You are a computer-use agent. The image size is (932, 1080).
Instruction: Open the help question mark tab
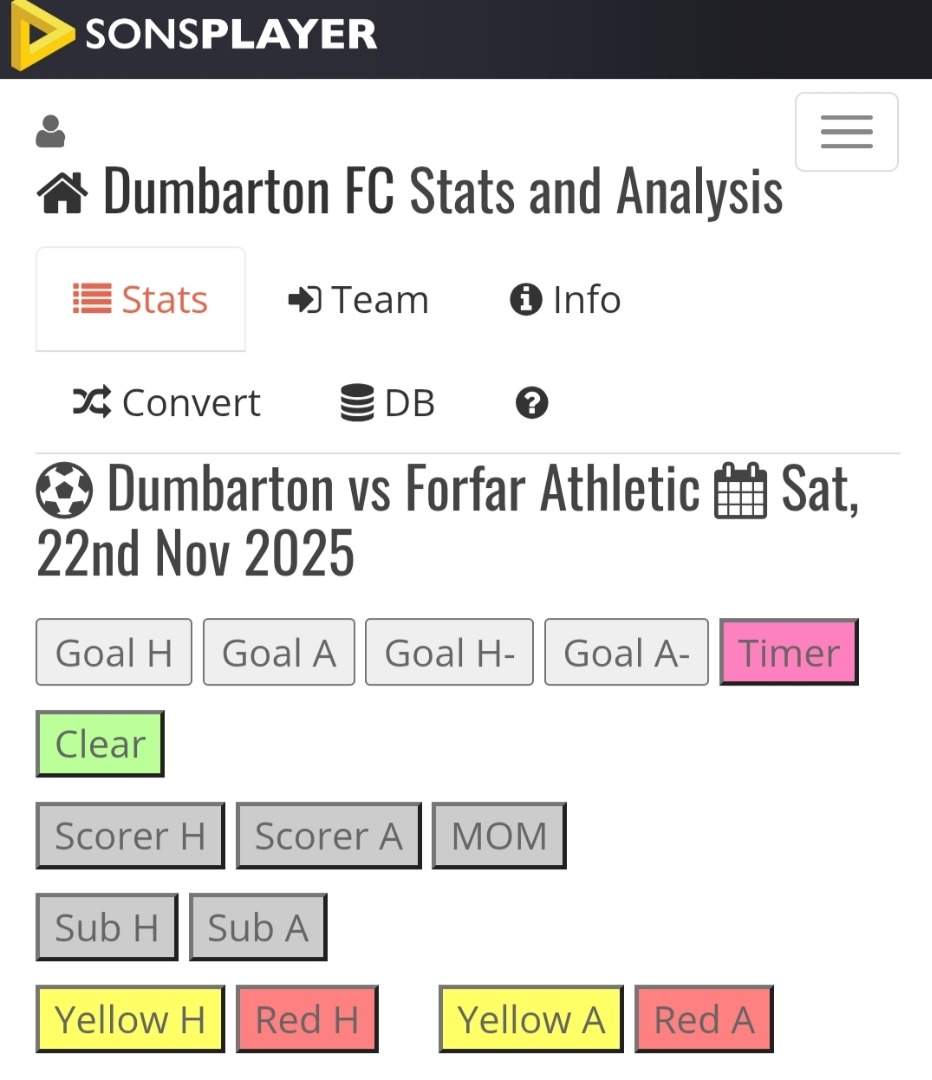pos(532,403)
